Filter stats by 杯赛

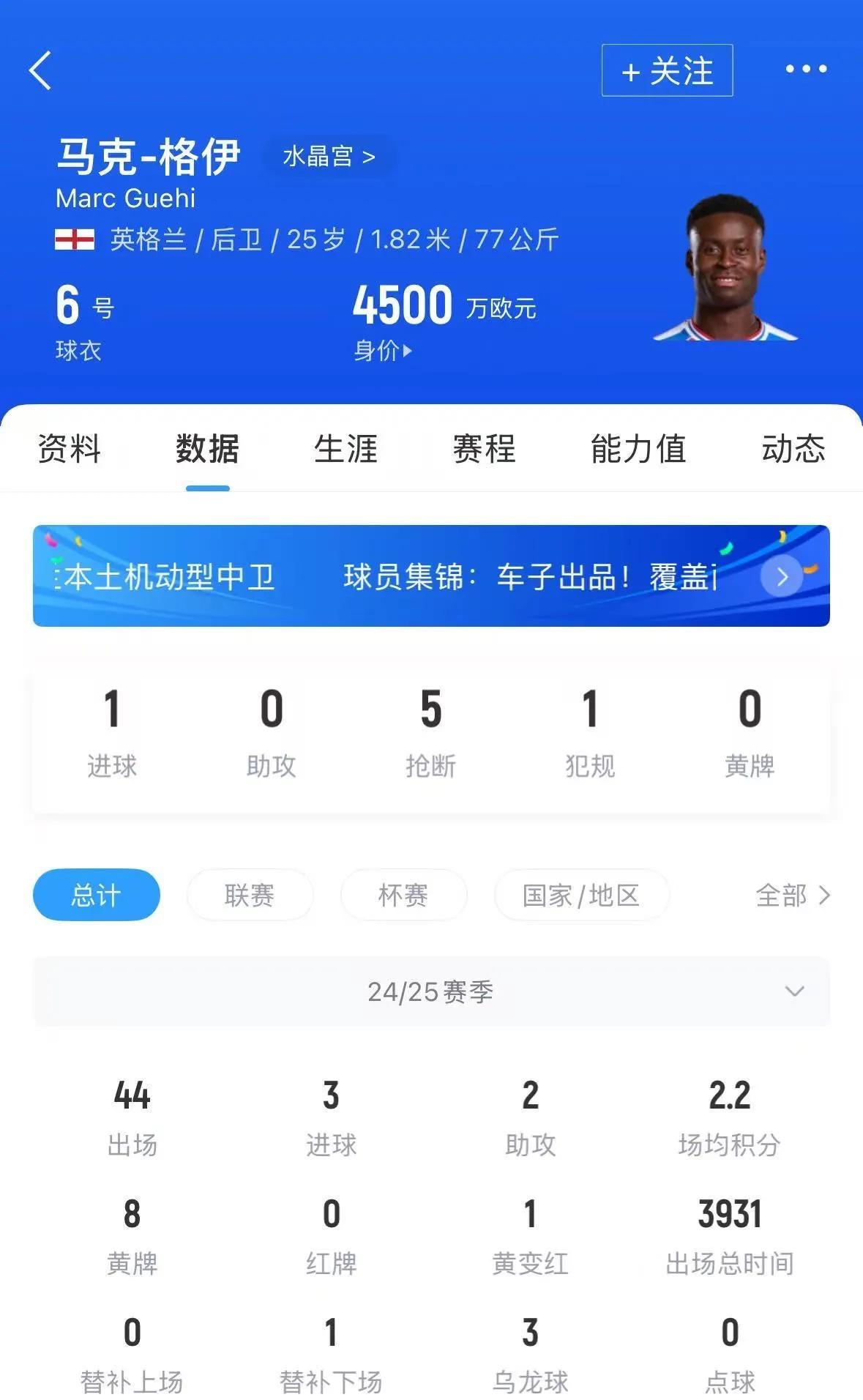click(403, 895)
